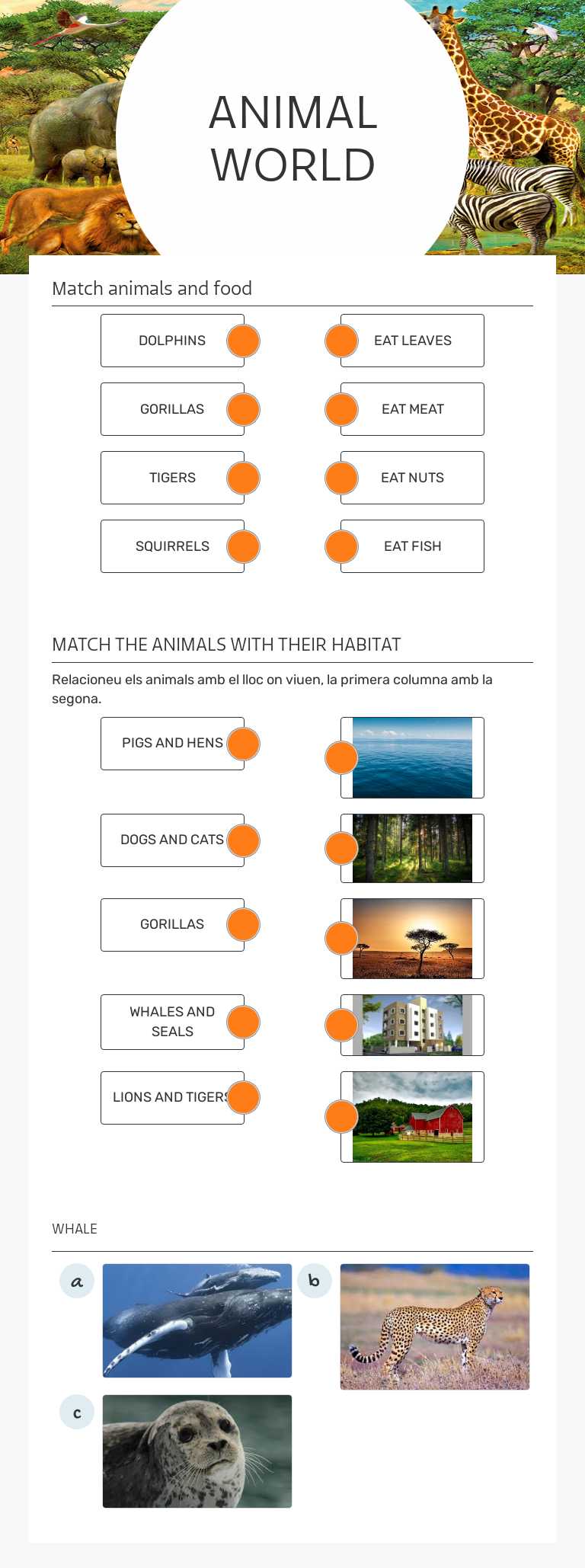This screenshot has height=1568, width=585.
Task: Click the savanna sunset habitat picture
Action: 411,938
